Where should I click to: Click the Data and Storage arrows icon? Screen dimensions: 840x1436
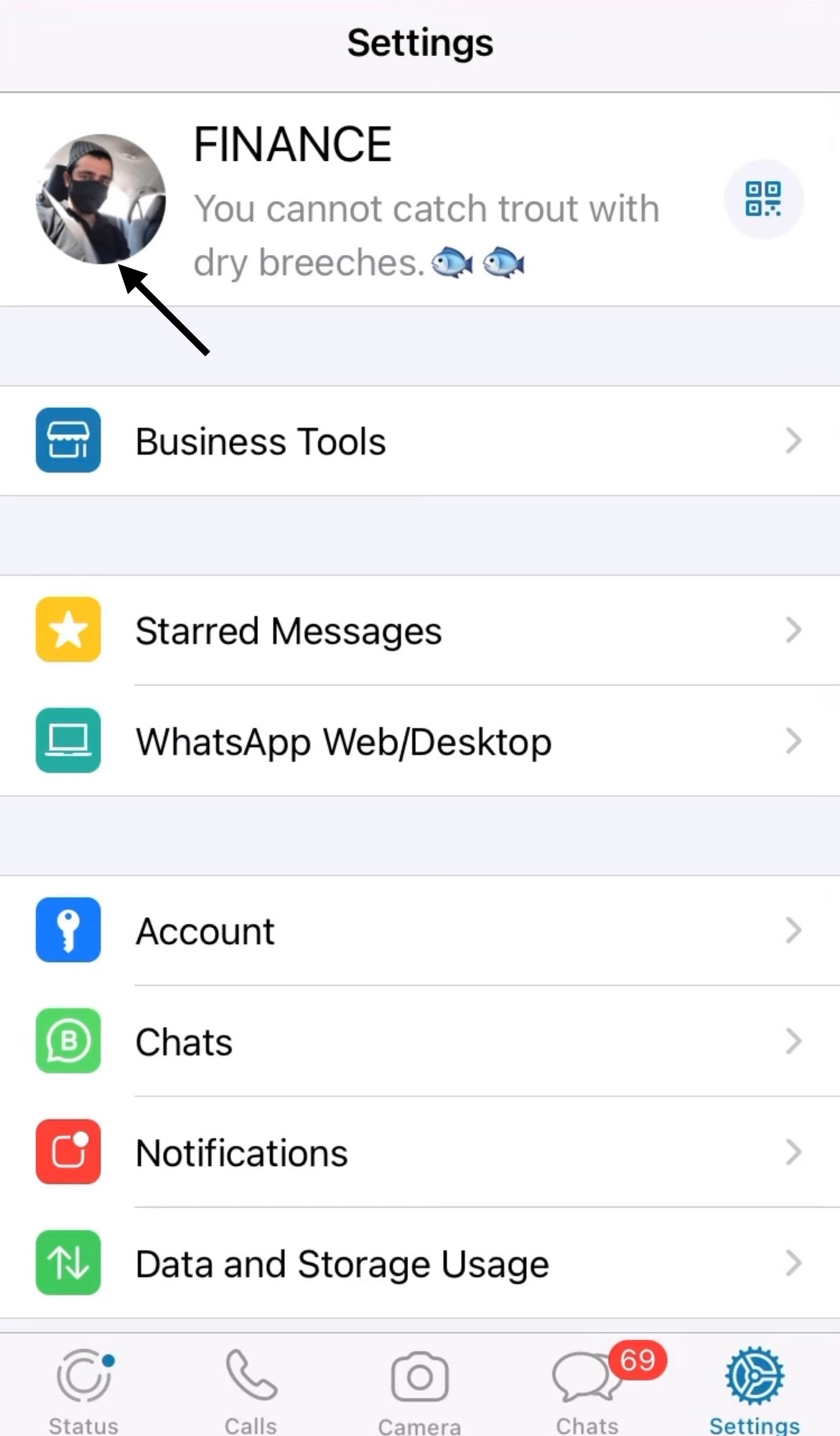tap(67, 1263)
